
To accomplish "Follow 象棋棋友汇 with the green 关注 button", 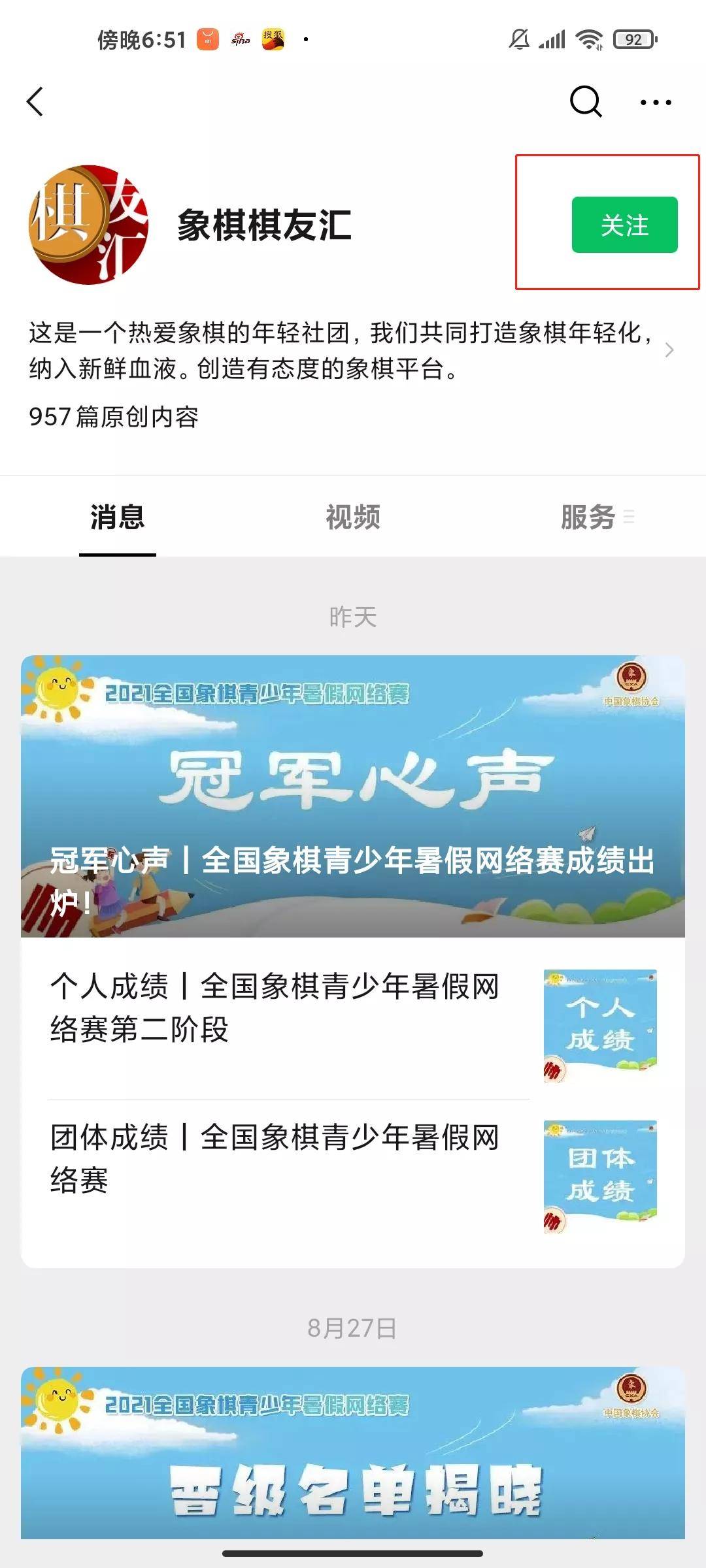I will coord(624,225).
